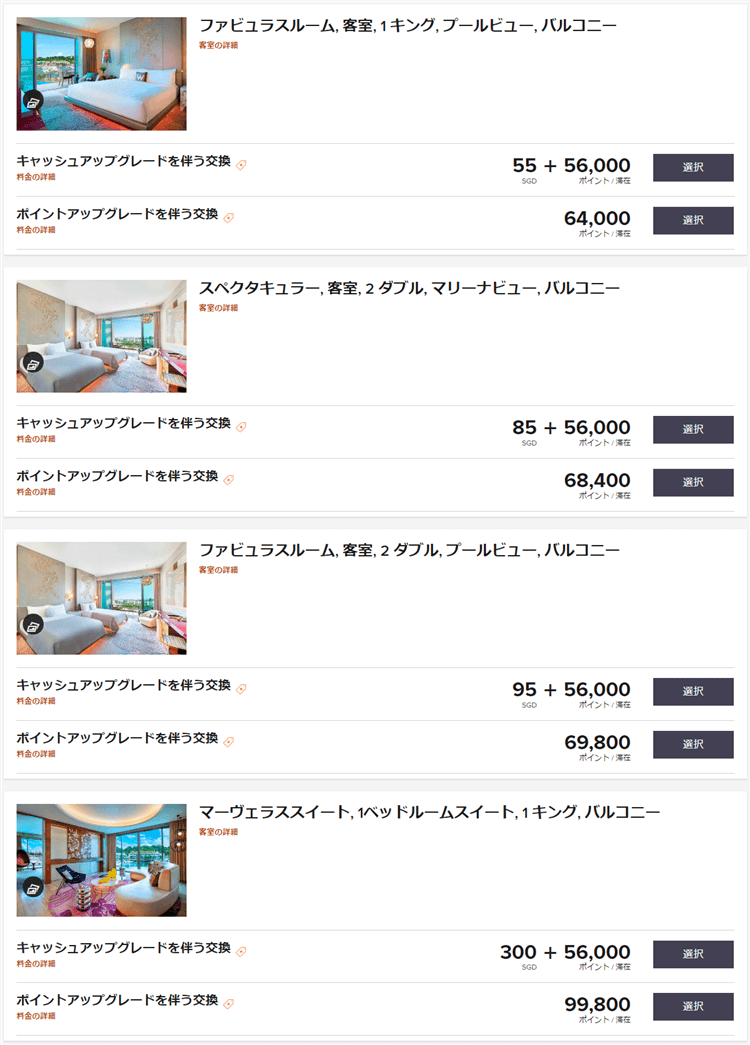
Task: Select 99,800 points Marvelous Suite option
Action: pyautogui.click(x=692, y=1006)
